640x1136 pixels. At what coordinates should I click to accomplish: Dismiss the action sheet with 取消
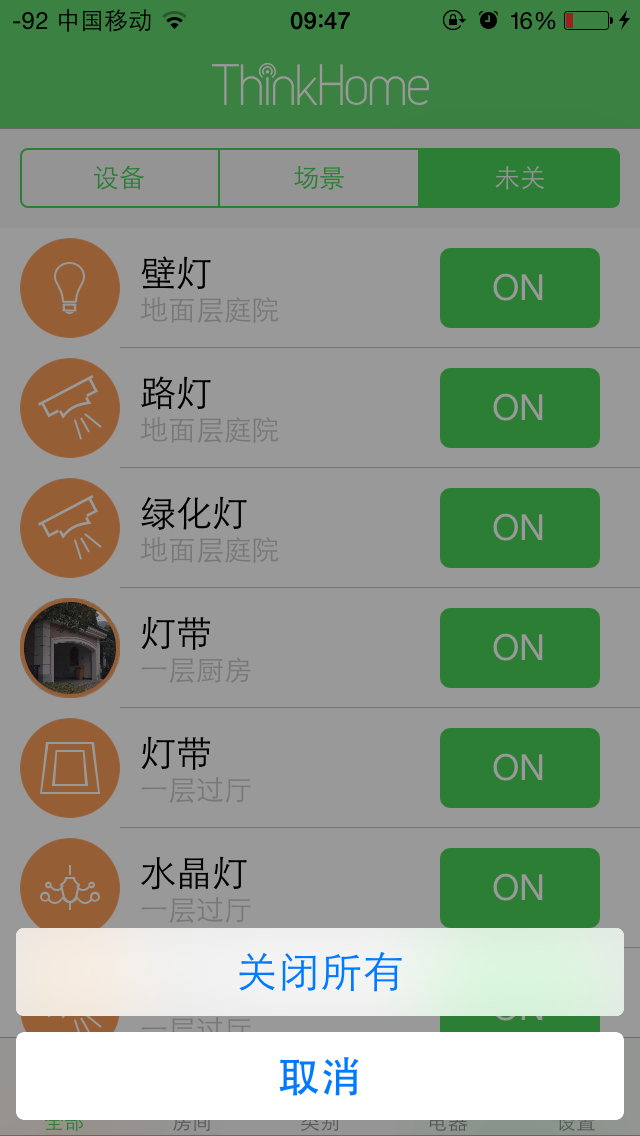point(320,1076)
